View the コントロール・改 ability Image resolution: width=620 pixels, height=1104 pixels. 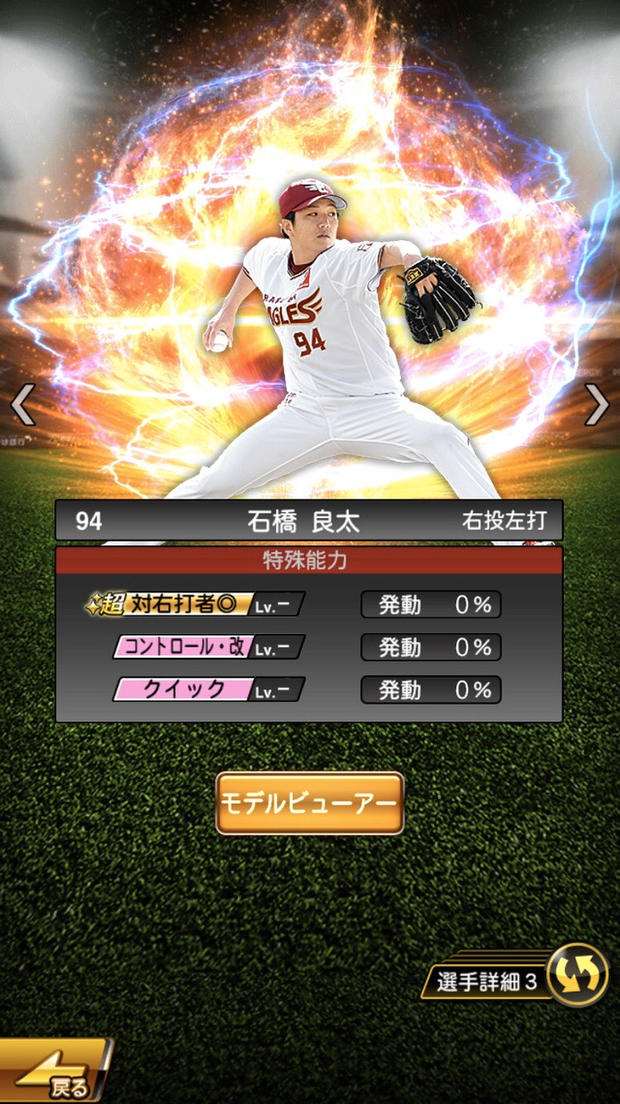(x=195, y=647)
